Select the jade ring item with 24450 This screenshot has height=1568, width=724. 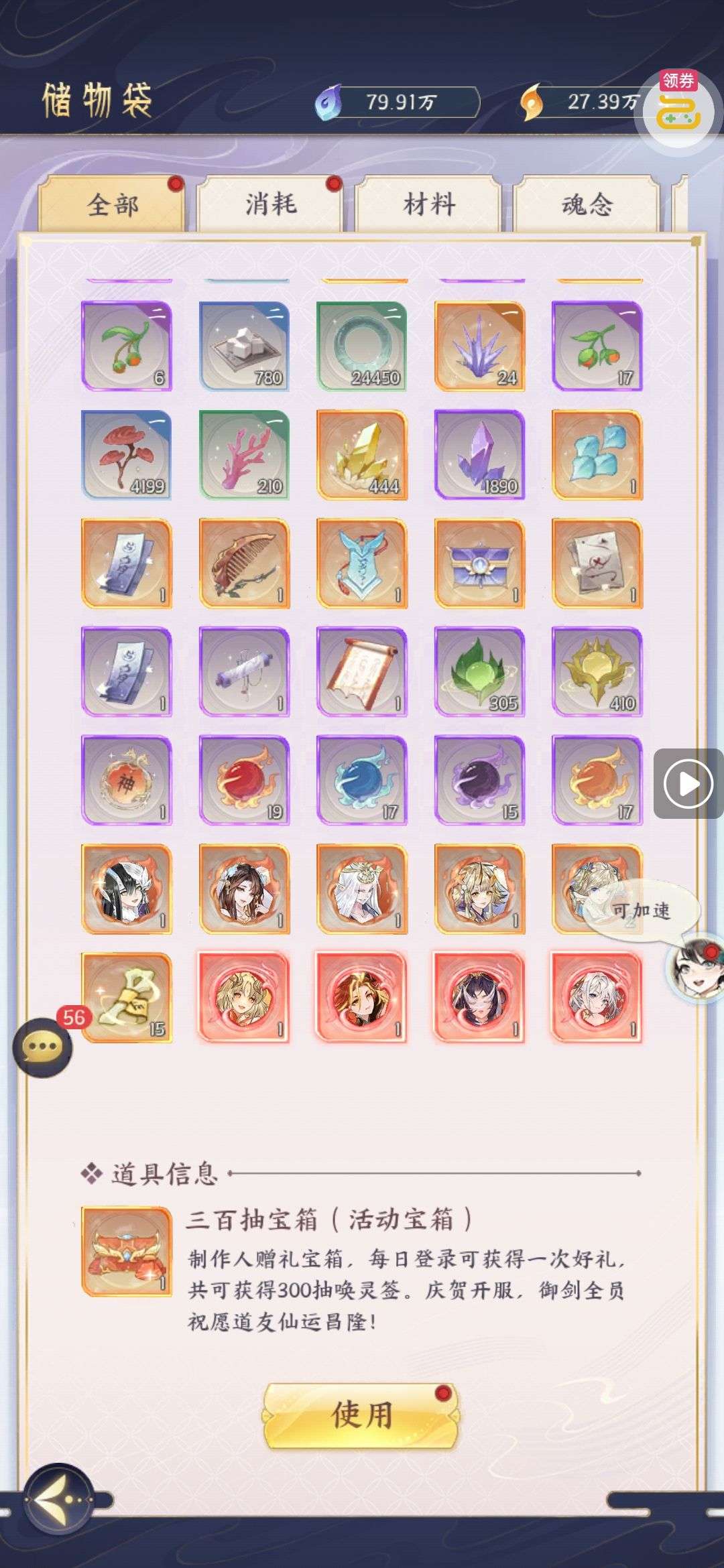pyautogui.click(x=362, y=346)
